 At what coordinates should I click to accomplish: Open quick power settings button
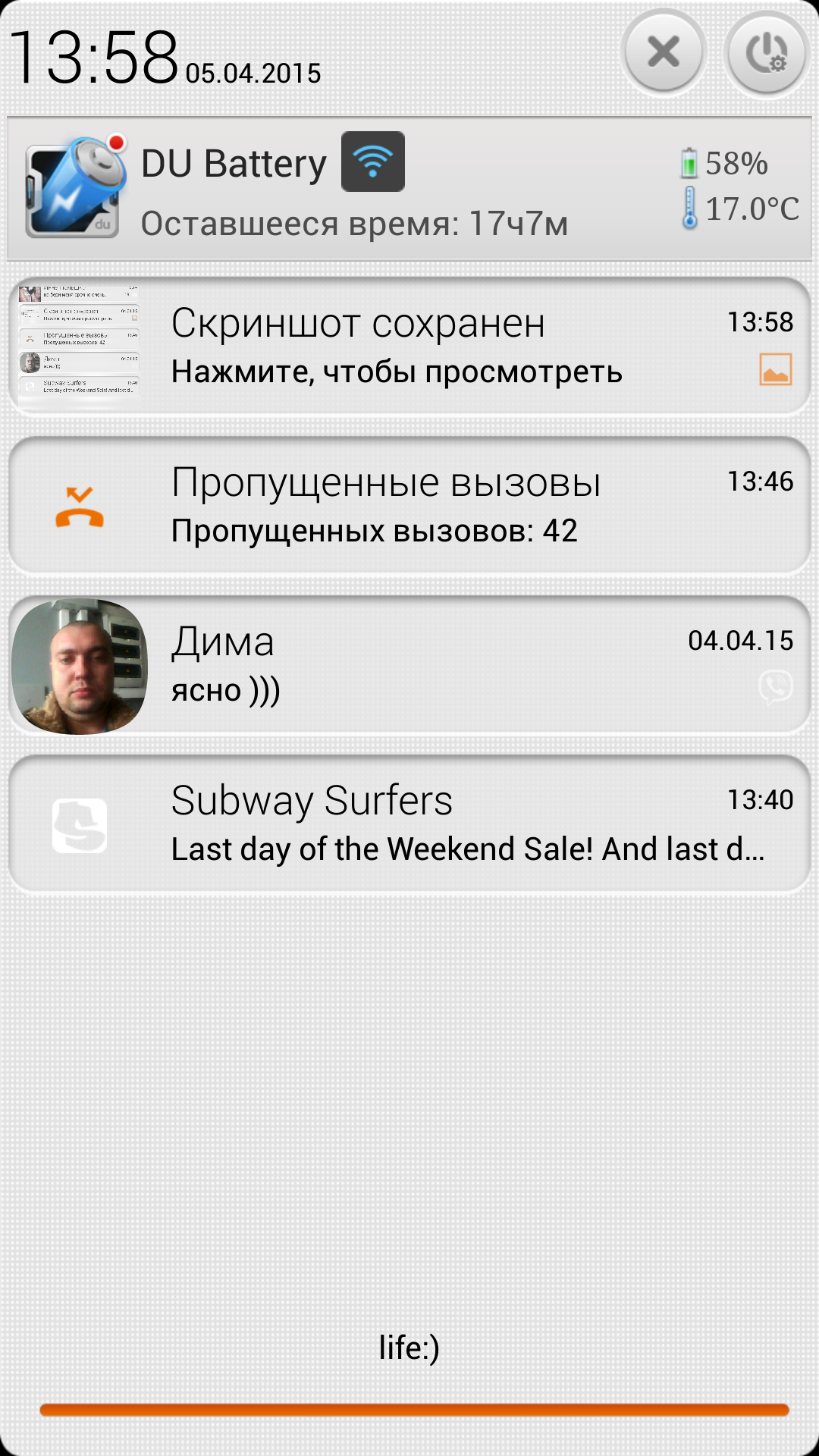767,53
